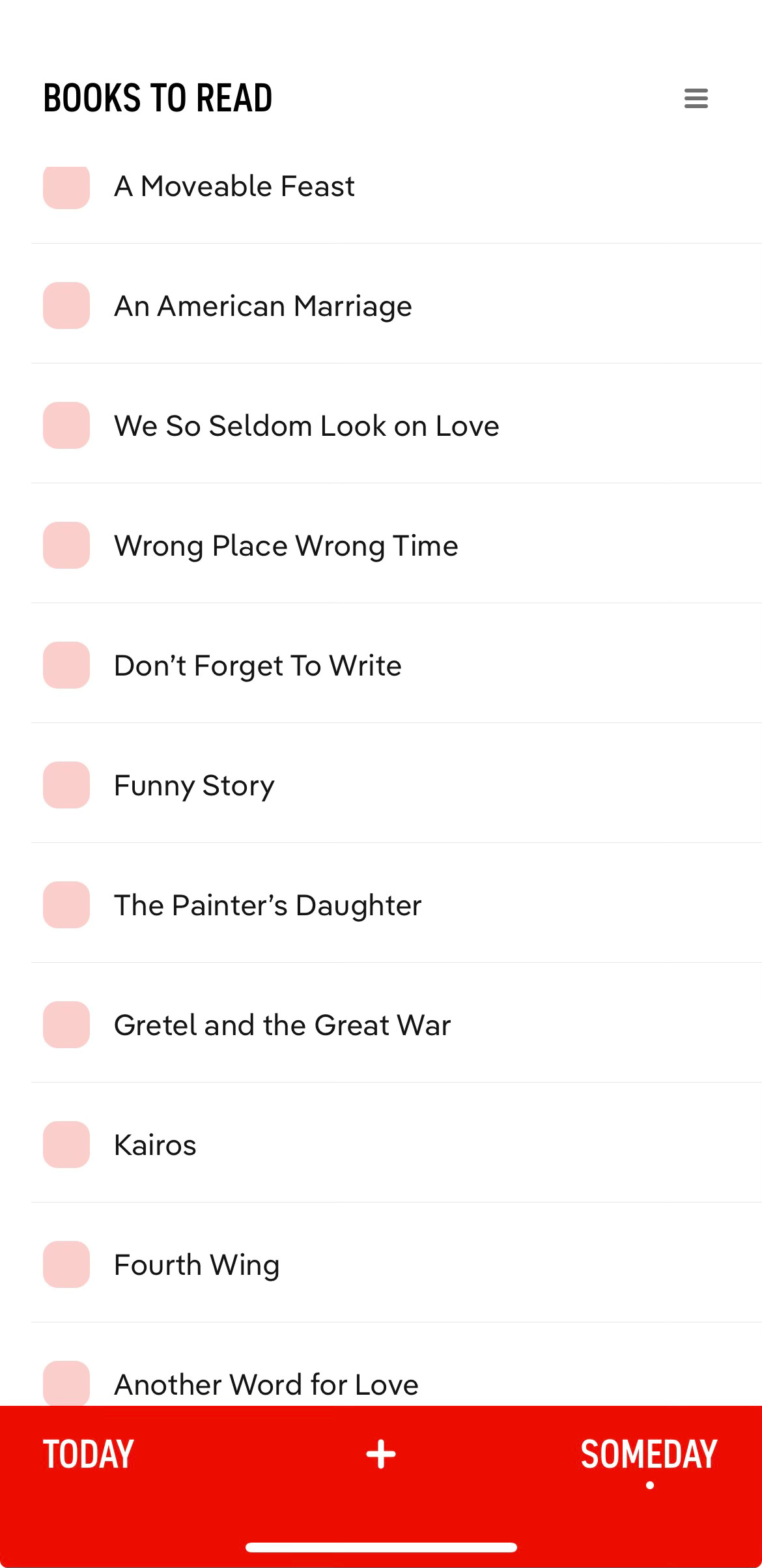Check off A Moveable Feast
762x1568 pixels.
(66, 187)
